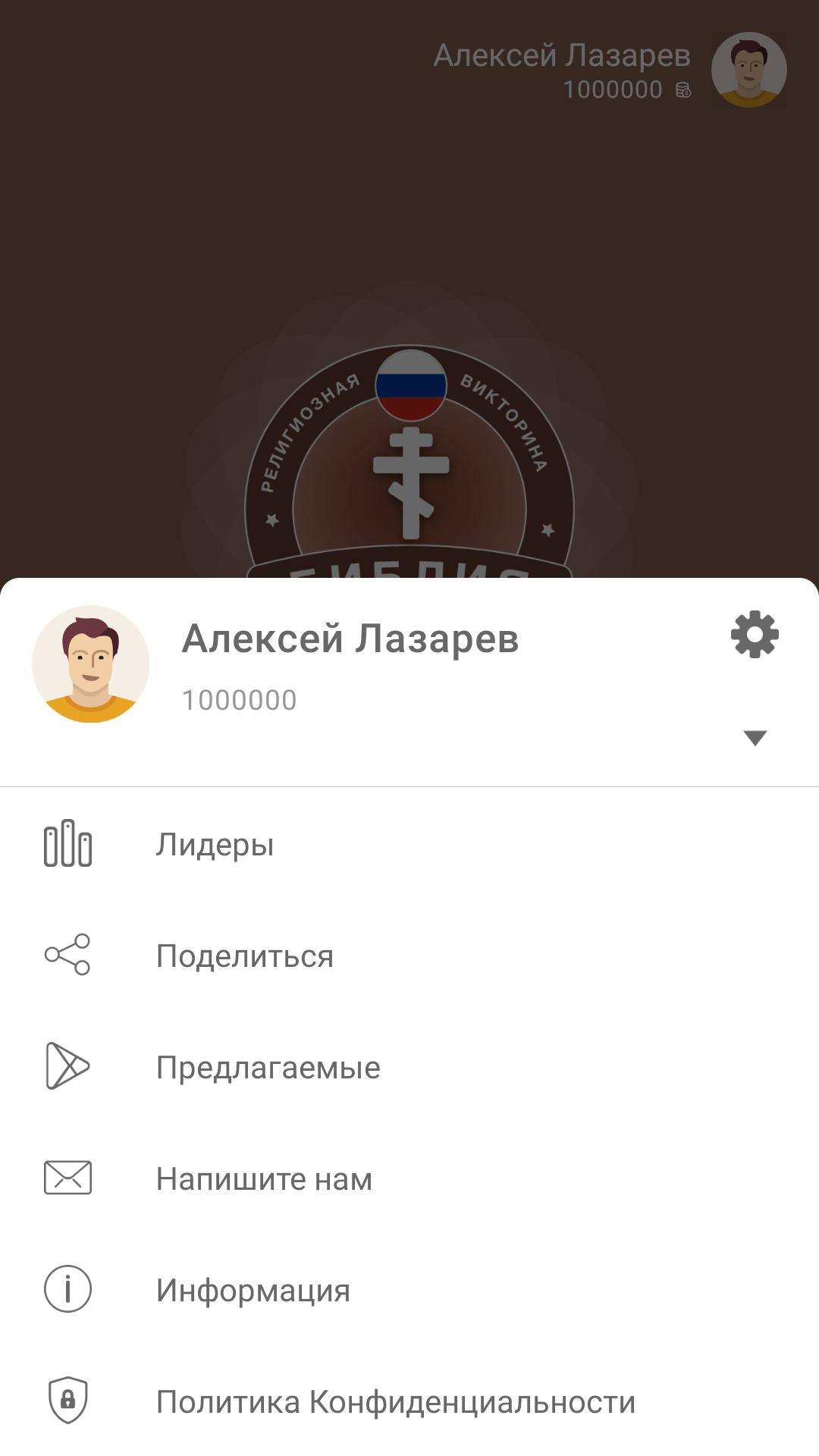Tap the profile avatar in the top corner
The width and height of the screenshot is (819, 1456).
click(x=749, y=70)
